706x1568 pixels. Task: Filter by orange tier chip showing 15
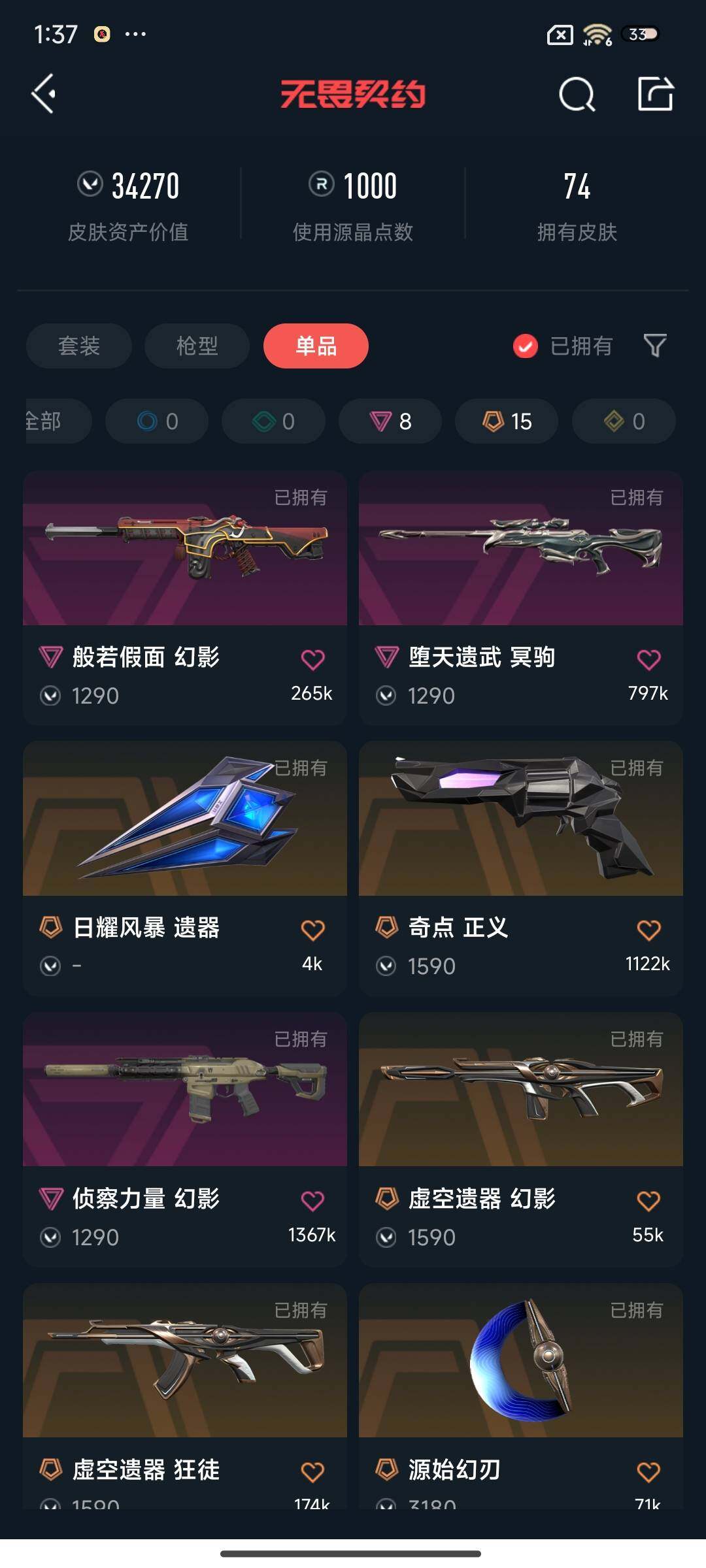point(507,421)
